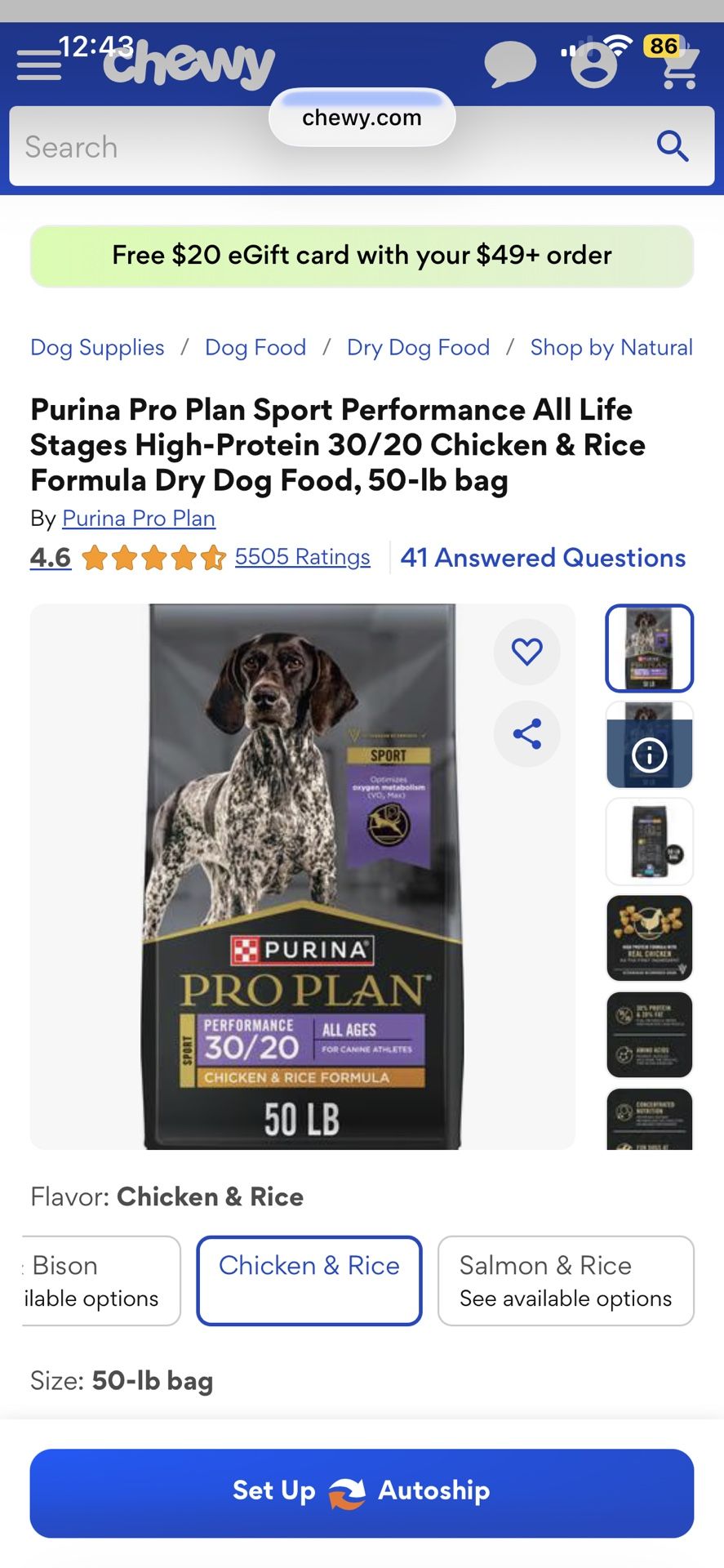Image resolution: width=724 pixels, height=1568 pixels.
Task: Open the hamburger menu
Action: tap(38, 65)
